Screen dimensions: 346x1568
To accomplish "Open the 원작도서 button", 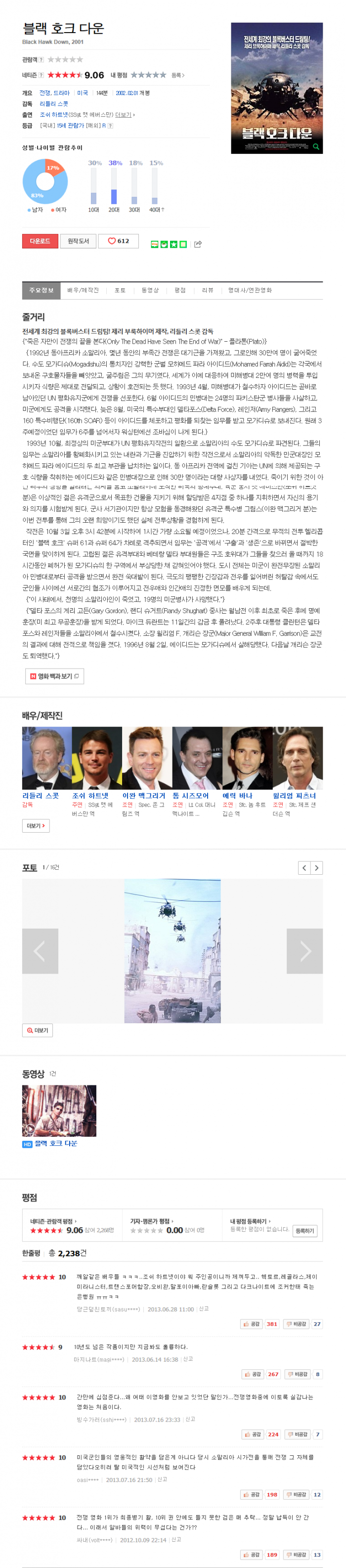I will [78, 241].
